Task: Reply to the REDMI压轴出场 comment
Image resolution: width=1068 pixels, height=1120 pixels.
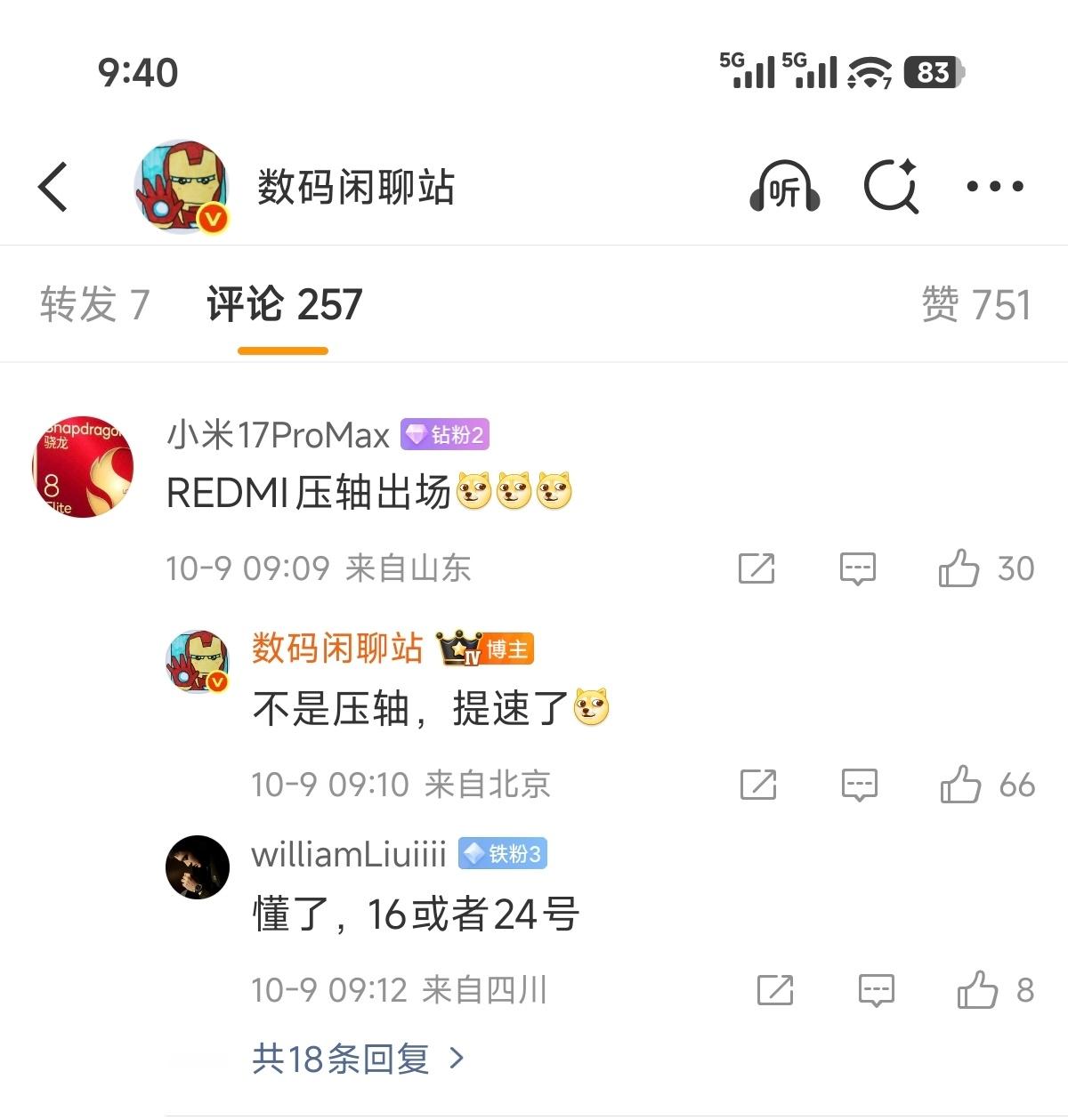Action: (858, 568)
